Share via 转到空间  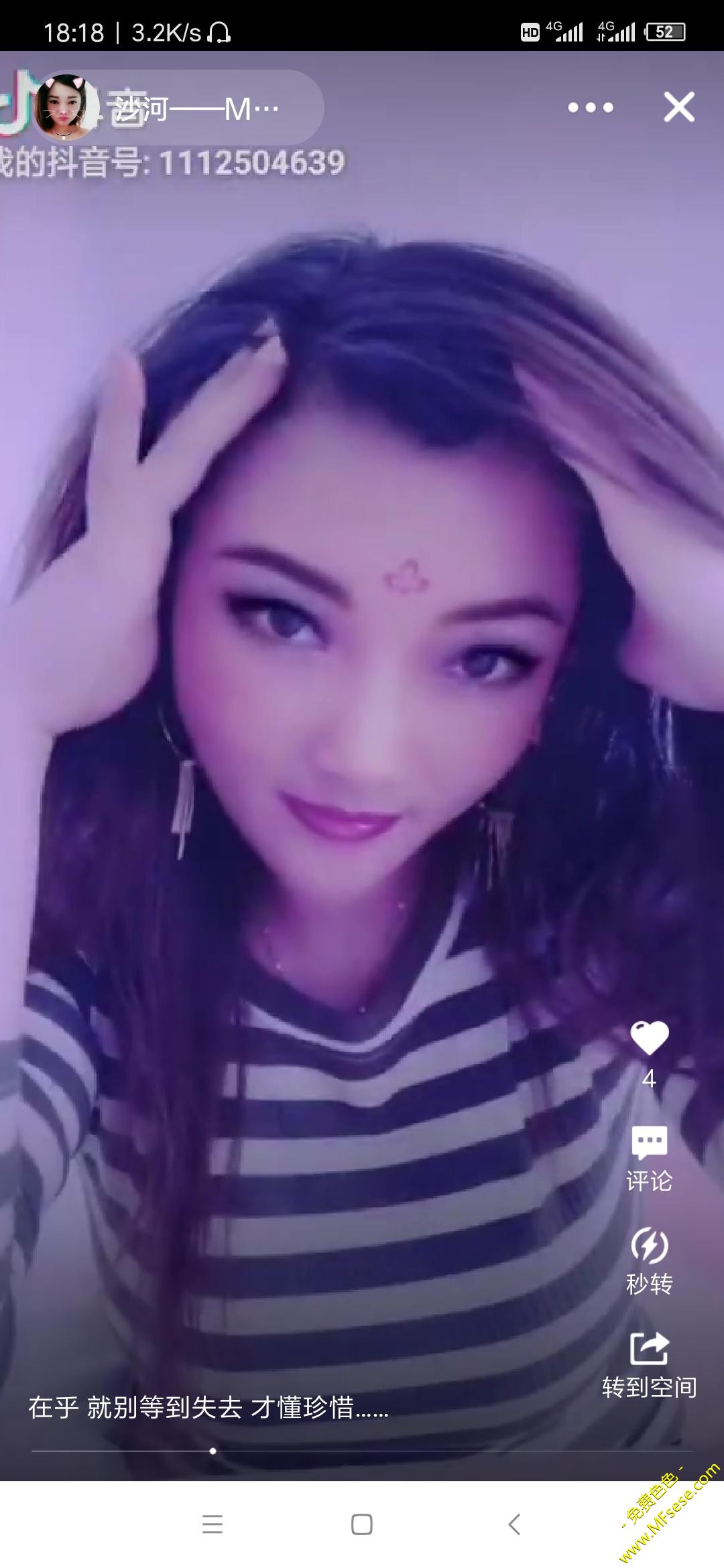[x=649, y=1364]
